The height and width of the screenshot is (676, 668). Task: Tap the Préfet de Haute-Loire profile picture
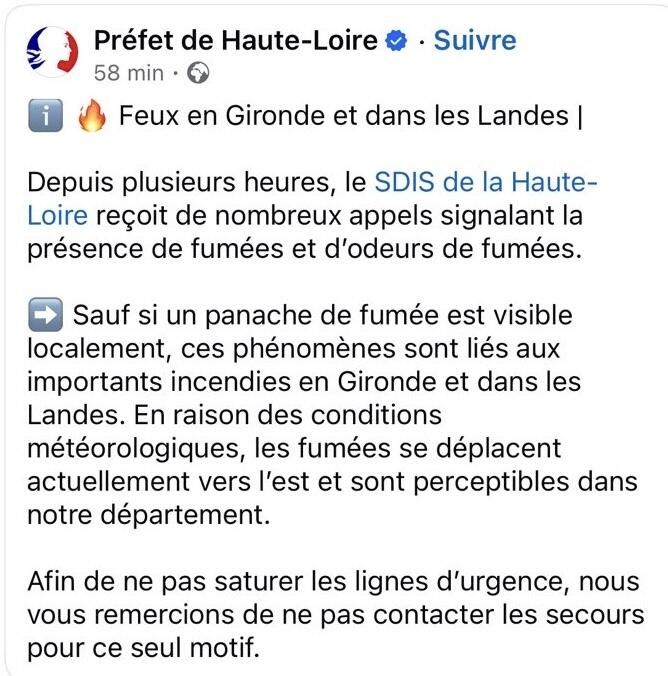[x=53, y=52]
